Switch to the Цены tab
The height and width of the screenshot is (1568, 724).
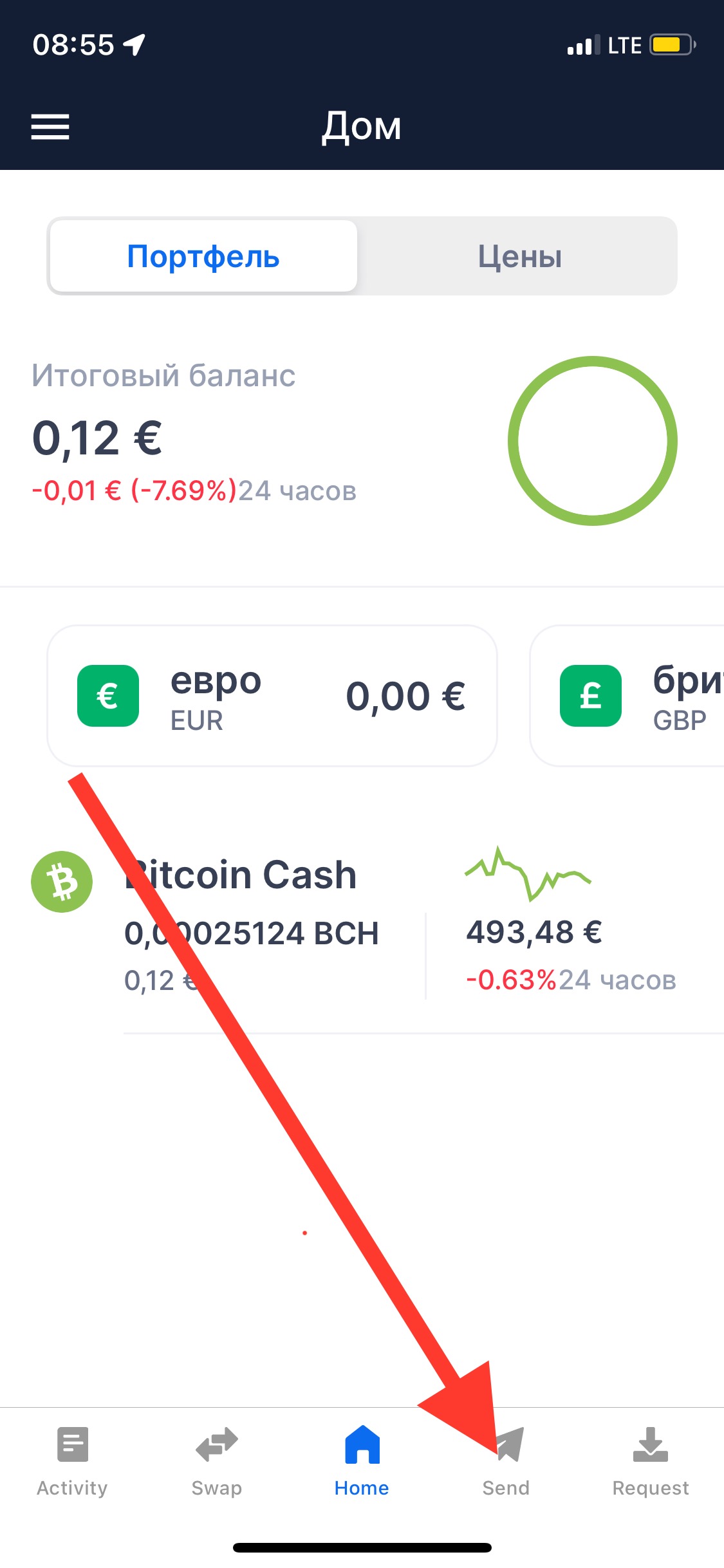point(519,256)
